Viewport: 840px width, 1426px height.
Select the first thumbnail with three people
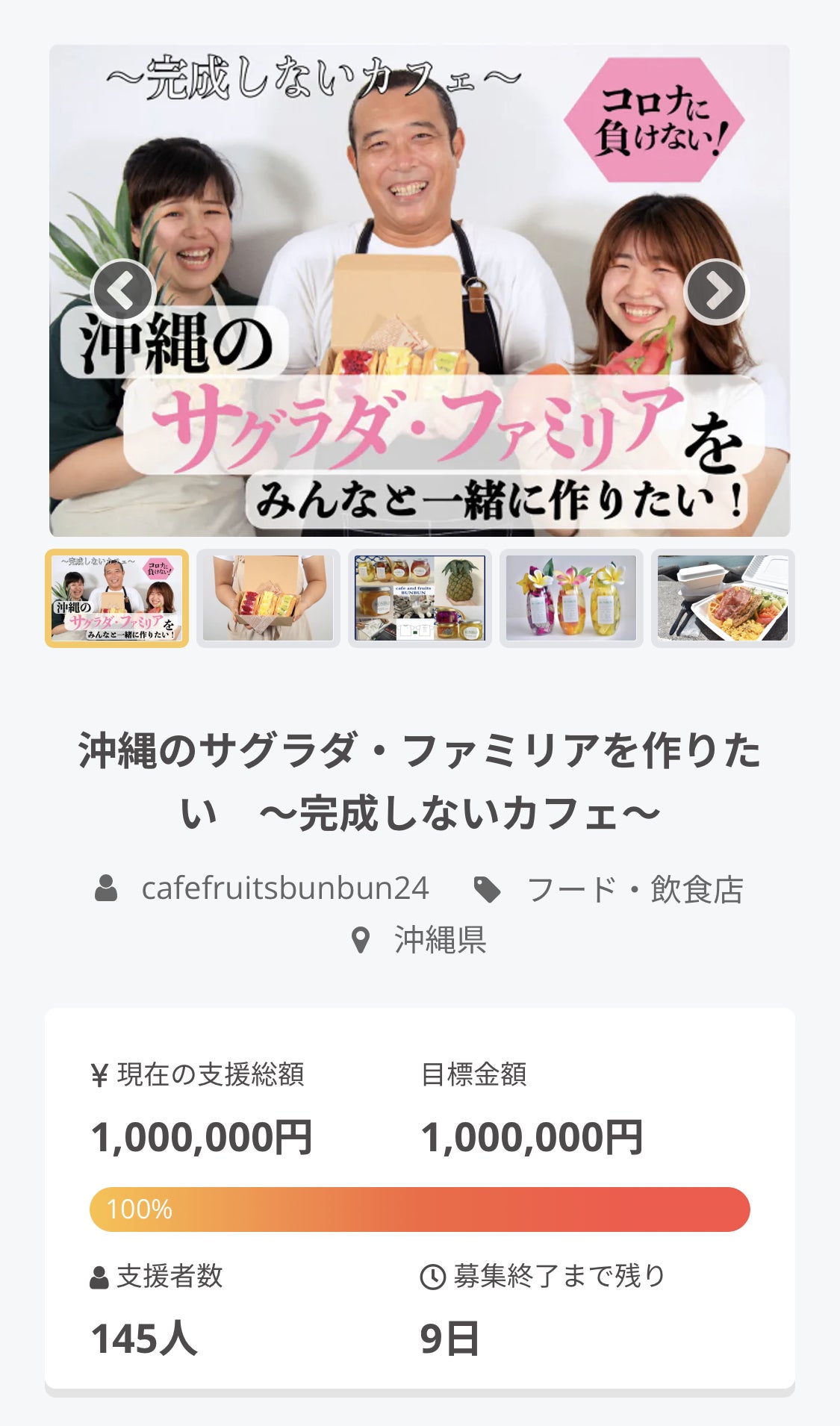pyautogui.click(x=117, y=598)
